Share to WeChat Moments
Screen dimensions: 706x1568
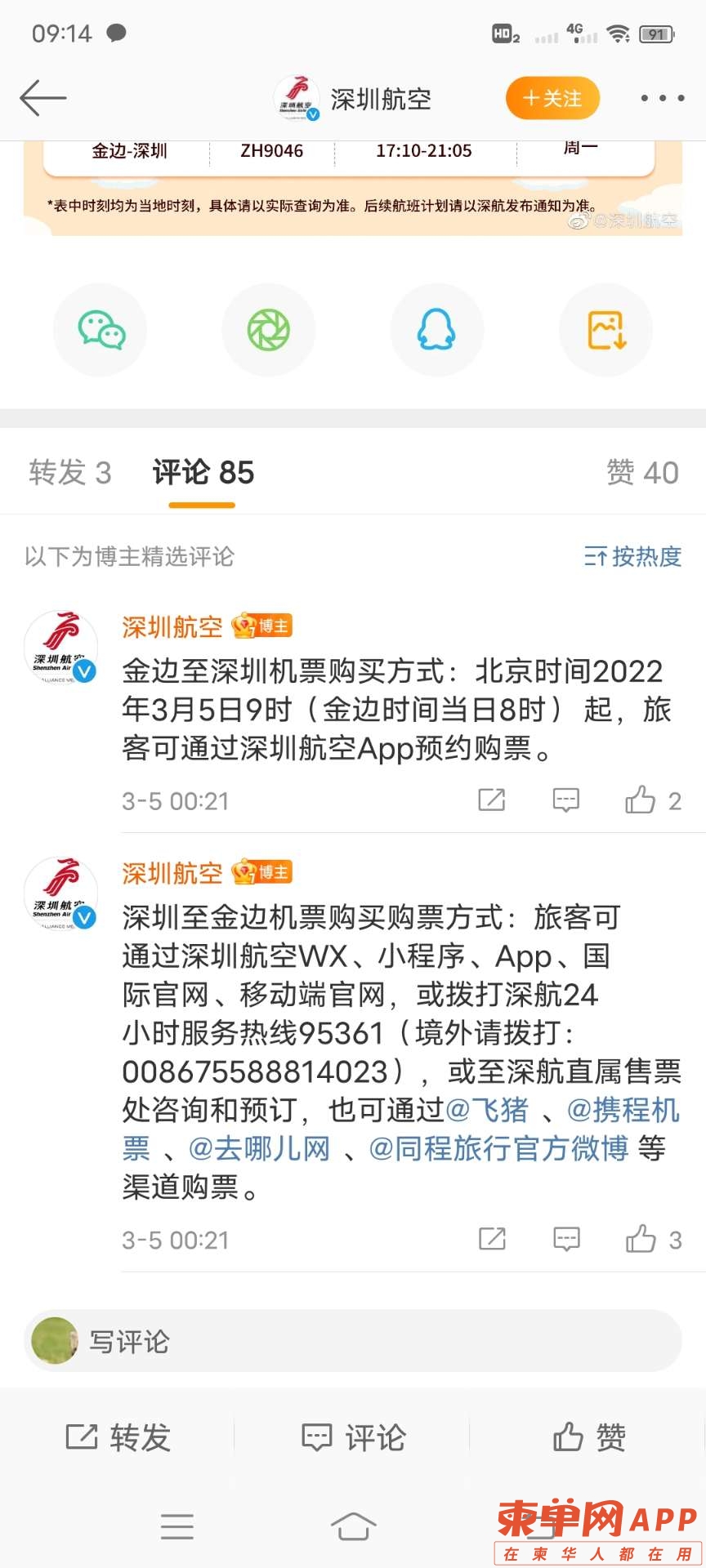[269, 330]
